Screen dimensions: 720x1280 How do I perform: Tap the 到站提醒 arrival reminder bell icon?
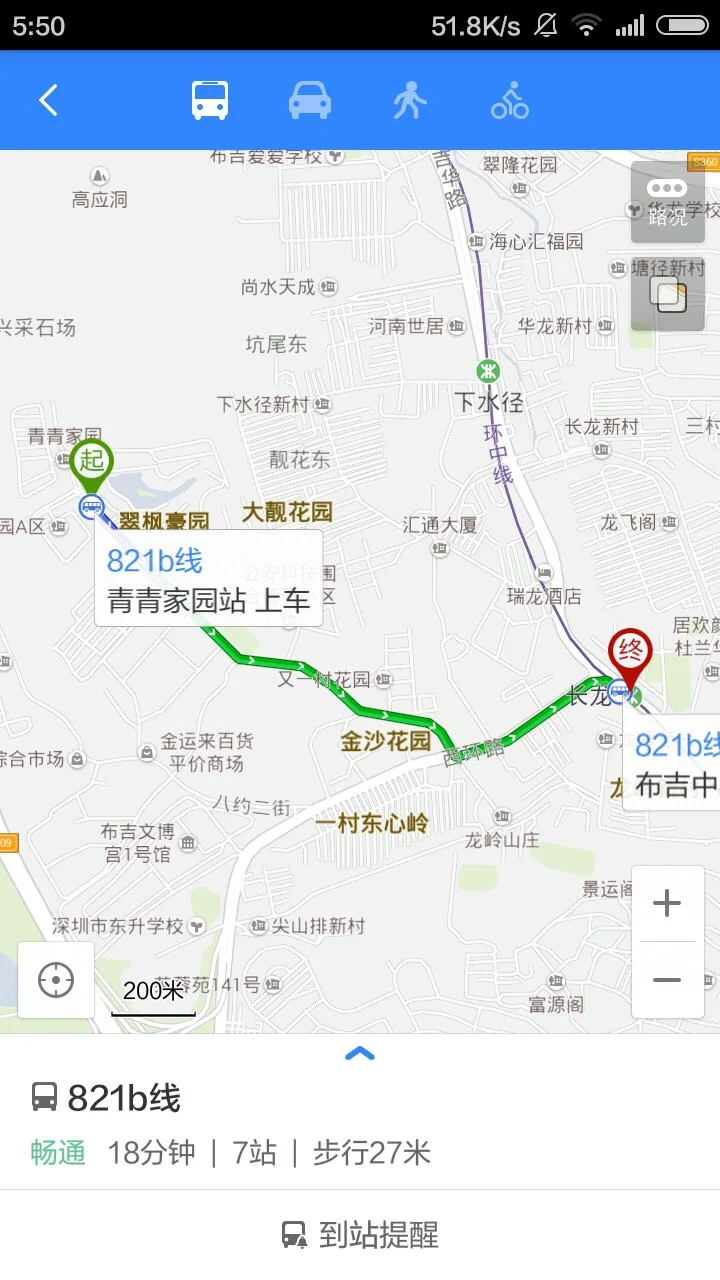[x=294, y=1234]
